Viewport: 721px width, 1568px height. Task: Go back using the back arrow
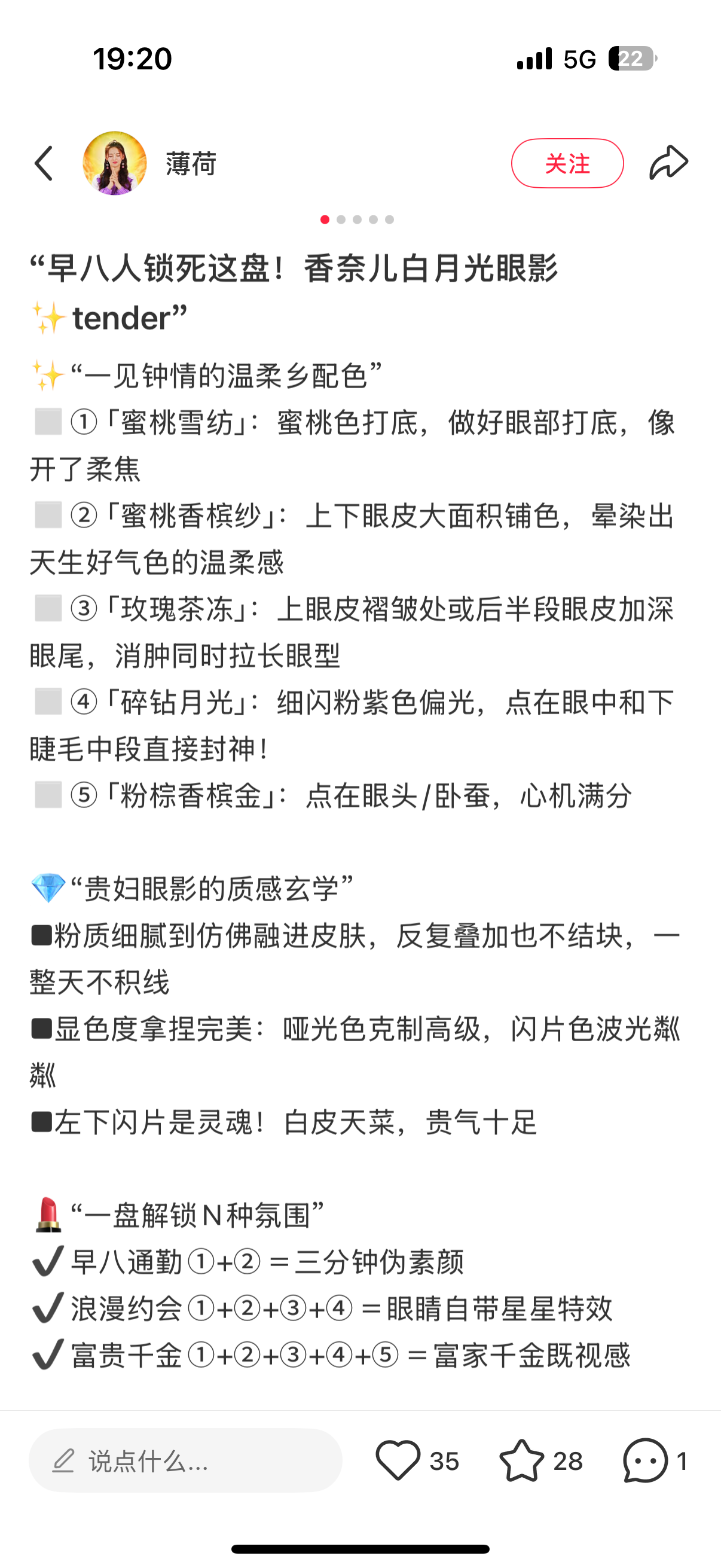pyautogui.click(x=44, y=163)
